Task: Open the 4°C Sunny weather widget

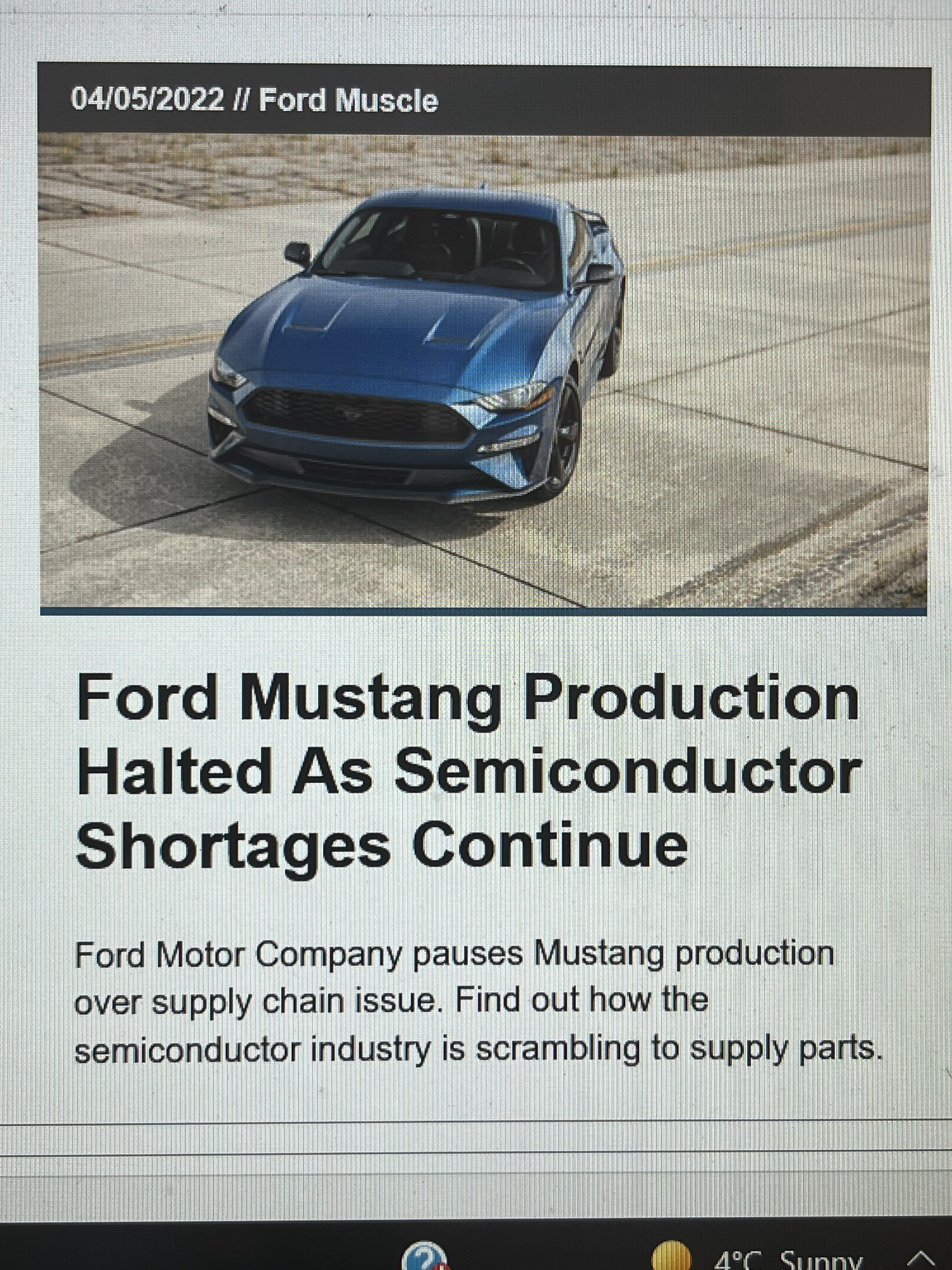Action: tap(763, 1257)
